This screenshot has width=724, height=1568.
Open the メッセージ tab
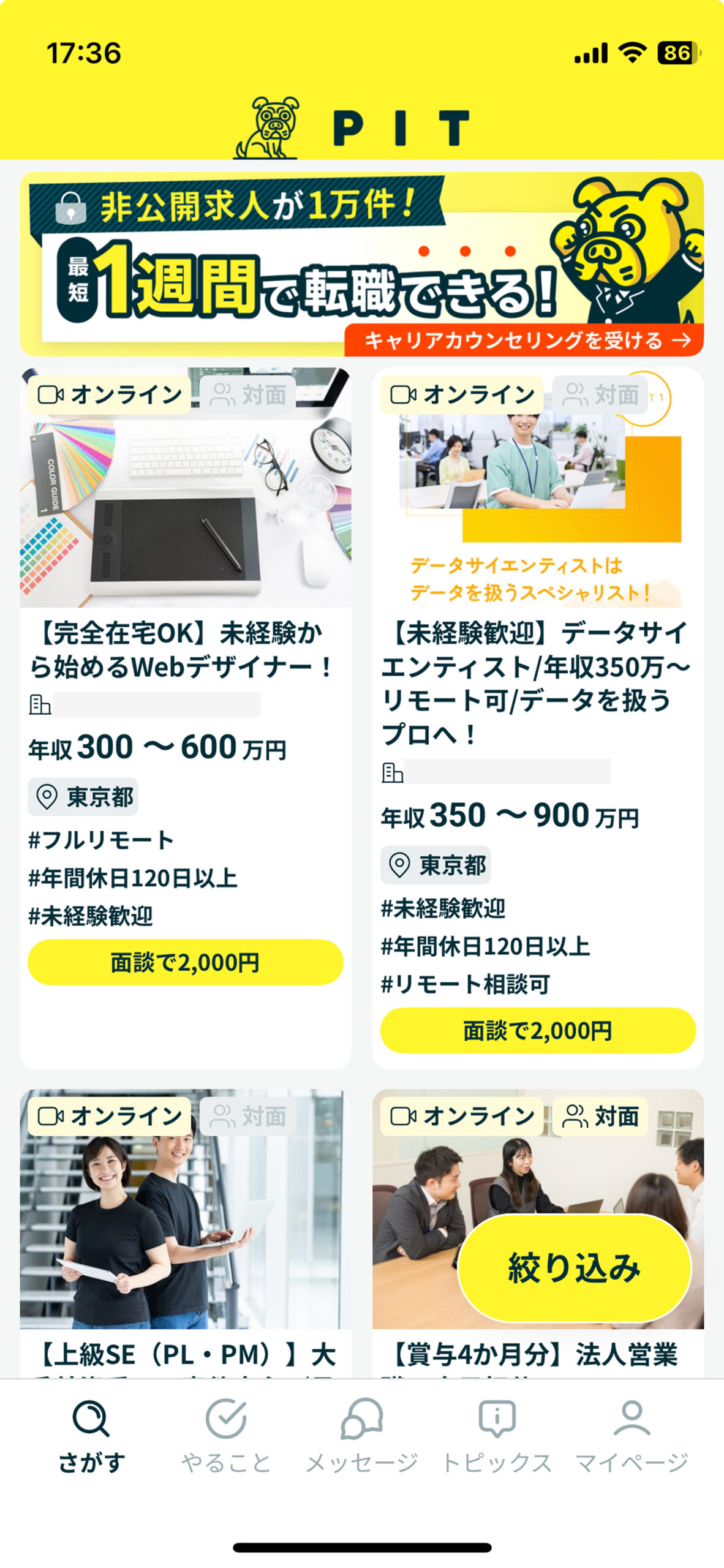coord(361,1436)
